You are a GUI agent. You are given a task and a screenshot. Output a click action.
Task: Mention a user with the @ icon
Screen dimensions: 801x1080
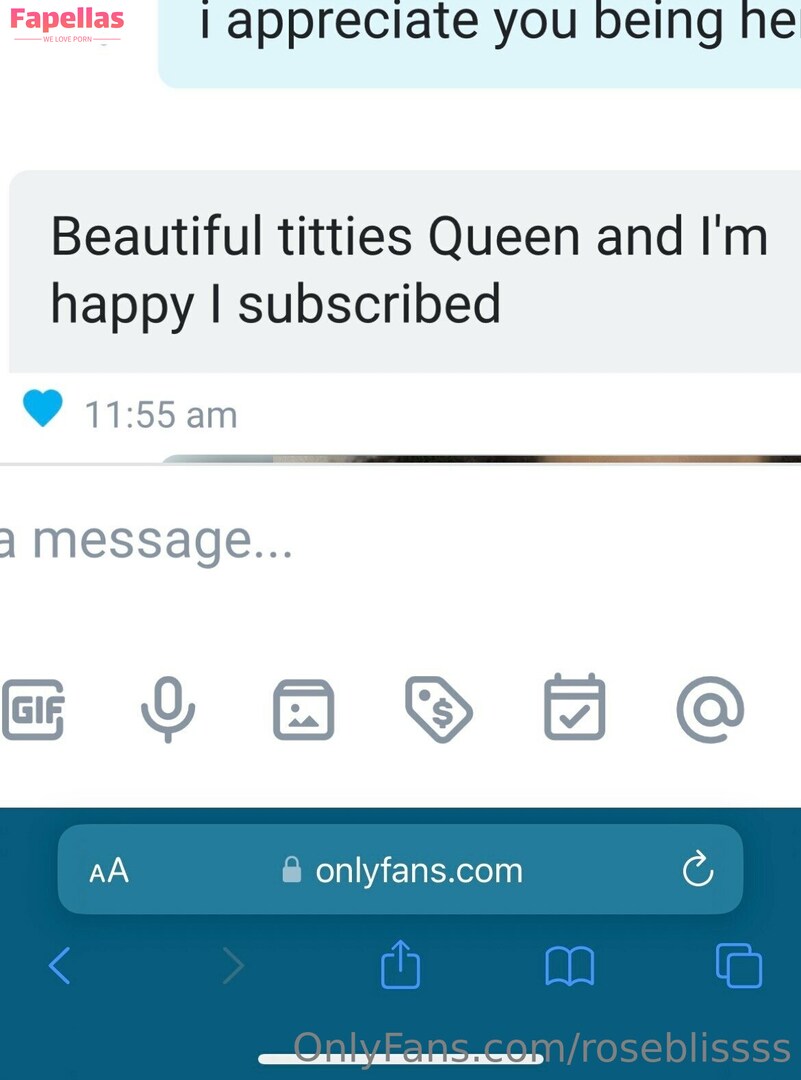click(x=710, y=707)
